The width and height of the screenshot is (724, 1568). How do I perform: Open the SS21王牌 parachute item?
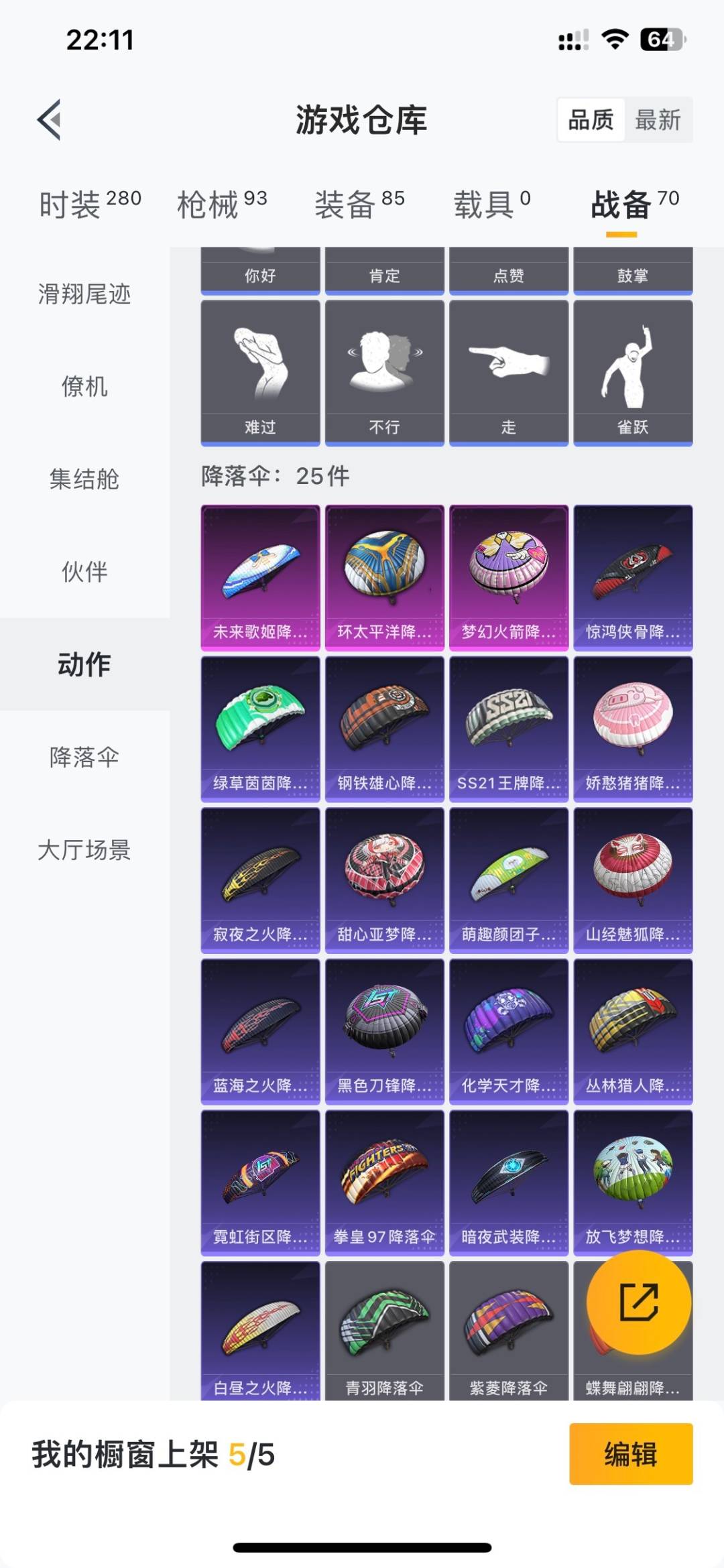509,729
